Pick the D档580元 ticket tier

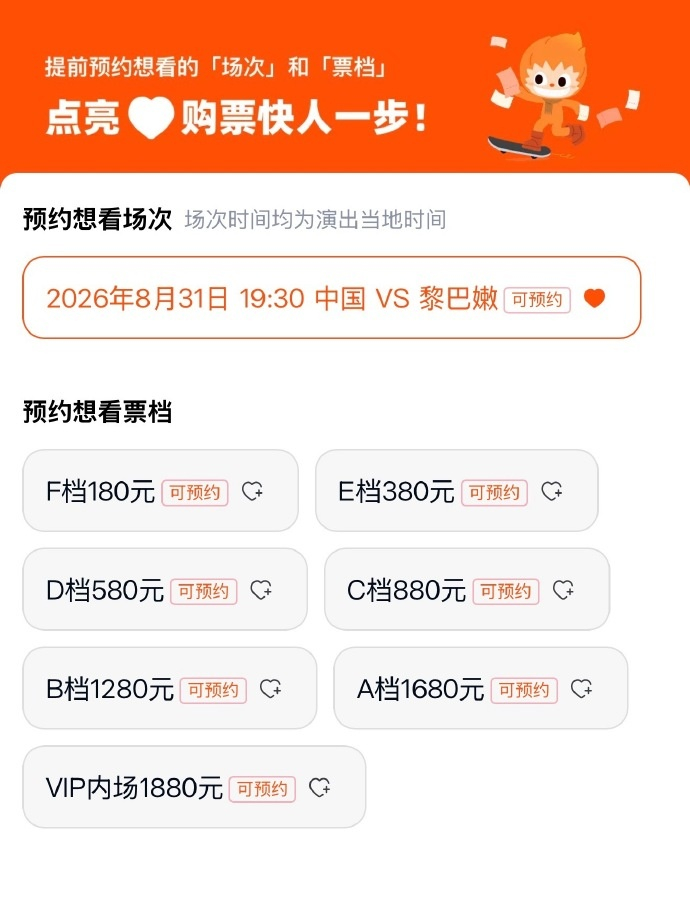click(x=165, y=589)
